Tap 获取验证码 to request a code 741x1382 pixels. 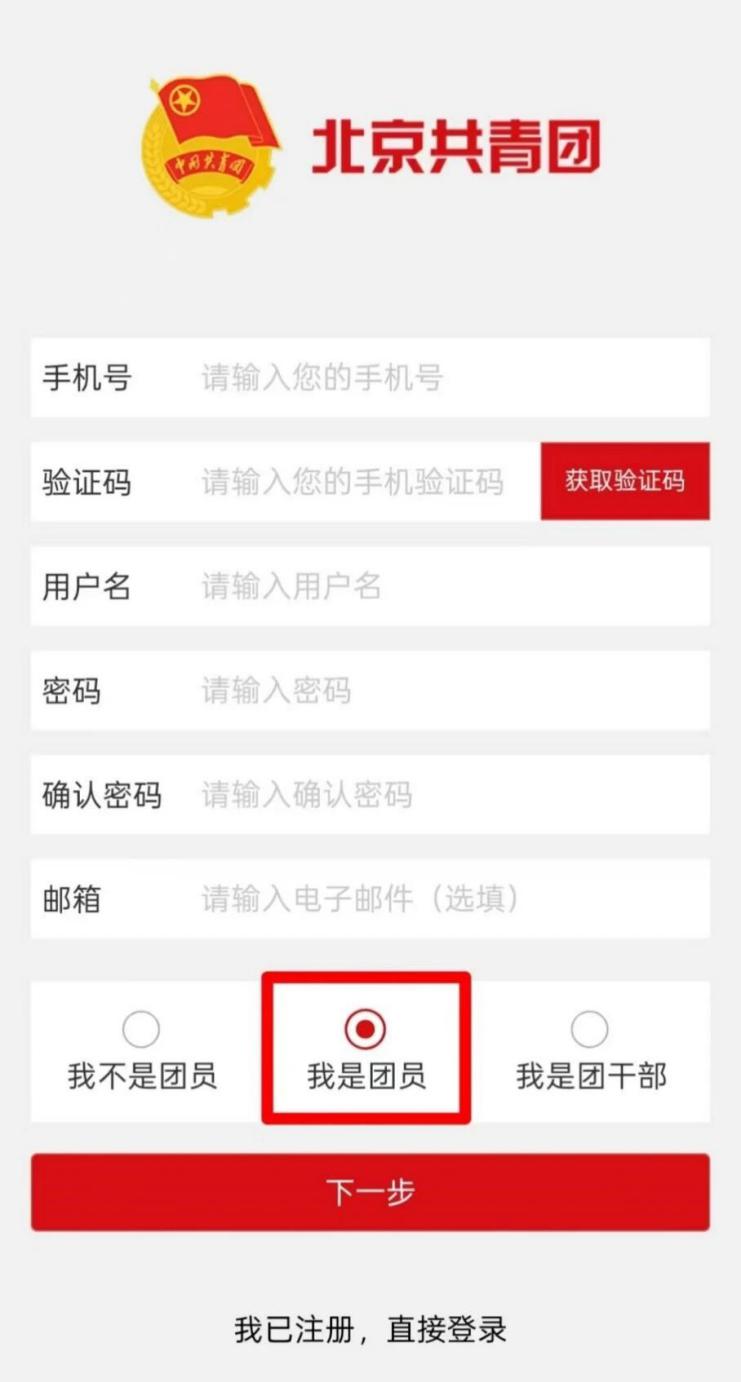(625, 481)
